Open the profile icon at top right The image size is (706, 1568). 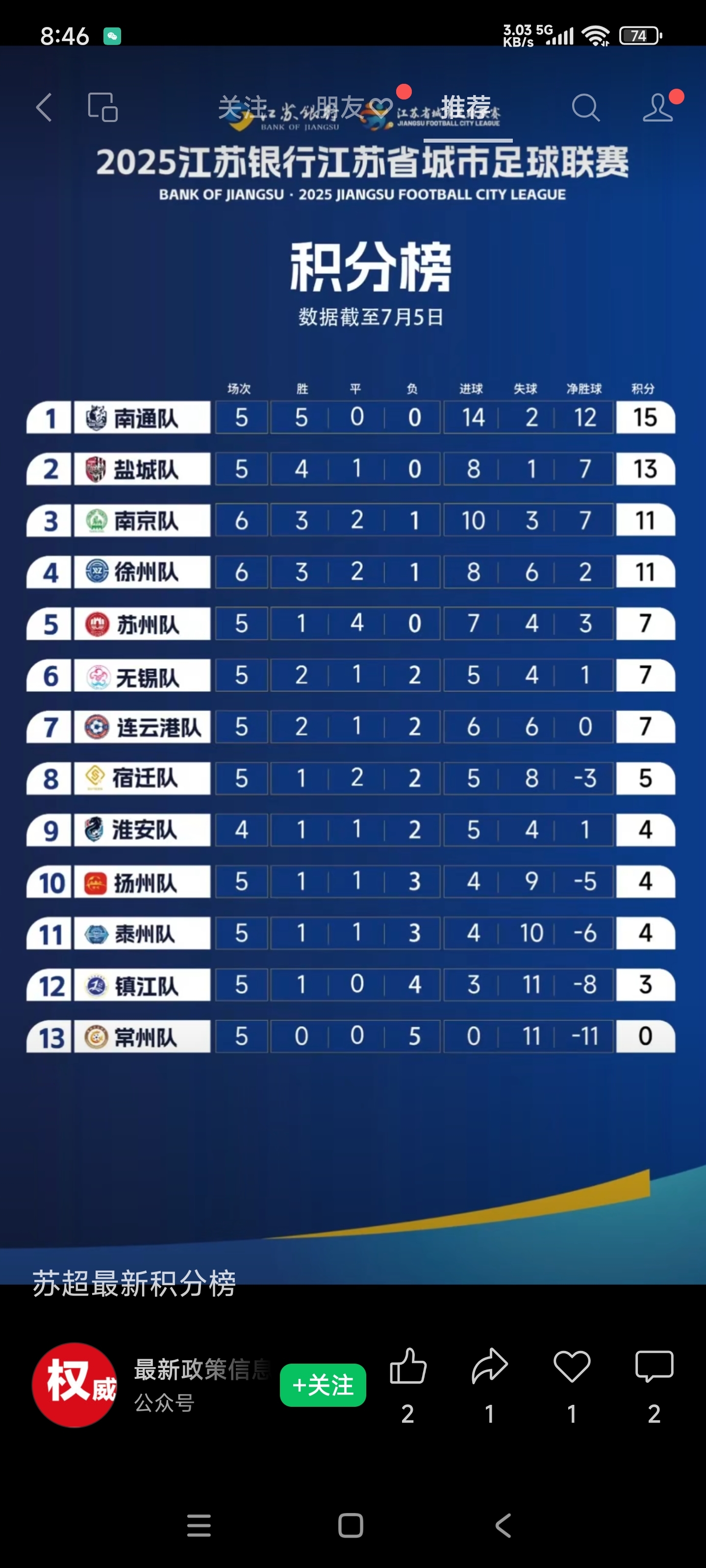click(658, 108)
